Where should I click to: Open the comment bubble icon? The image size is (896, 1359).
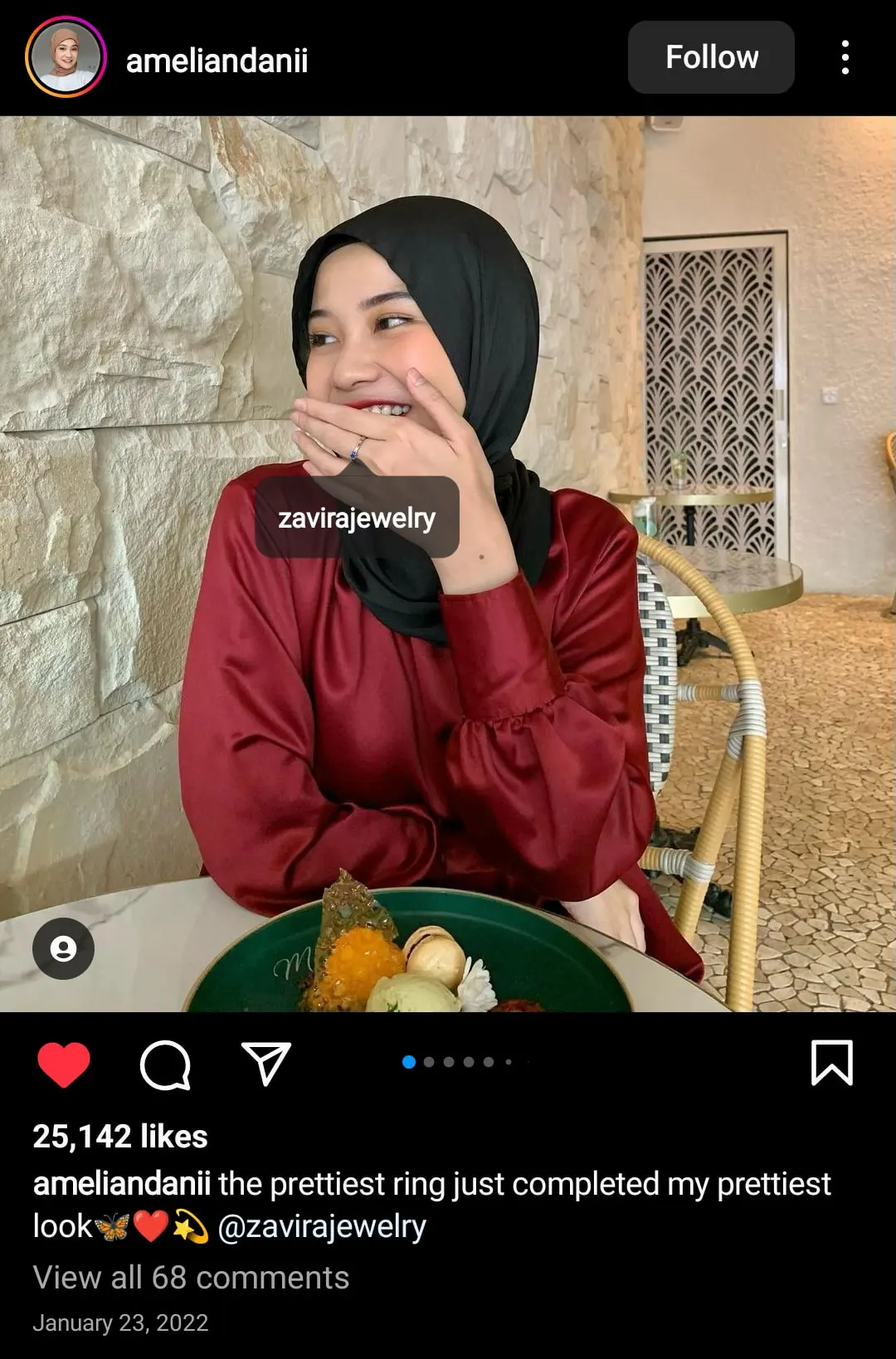pyautogui.click(x=165, y=1064)
